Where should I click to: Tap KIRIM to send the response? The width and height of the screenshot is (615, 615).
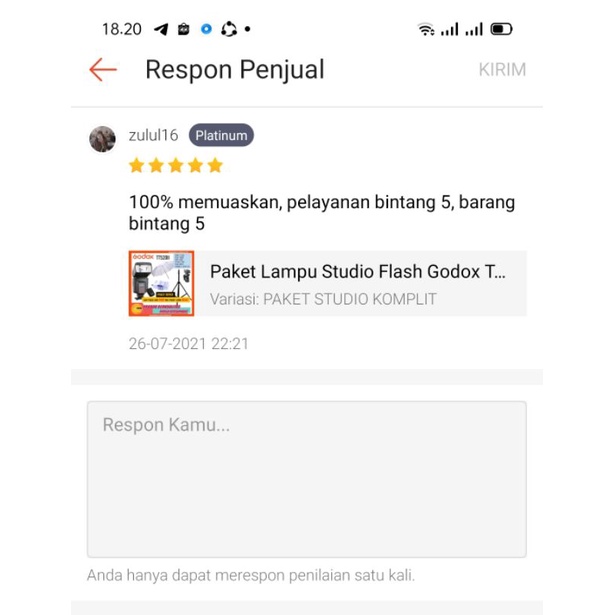coord(501,70)
